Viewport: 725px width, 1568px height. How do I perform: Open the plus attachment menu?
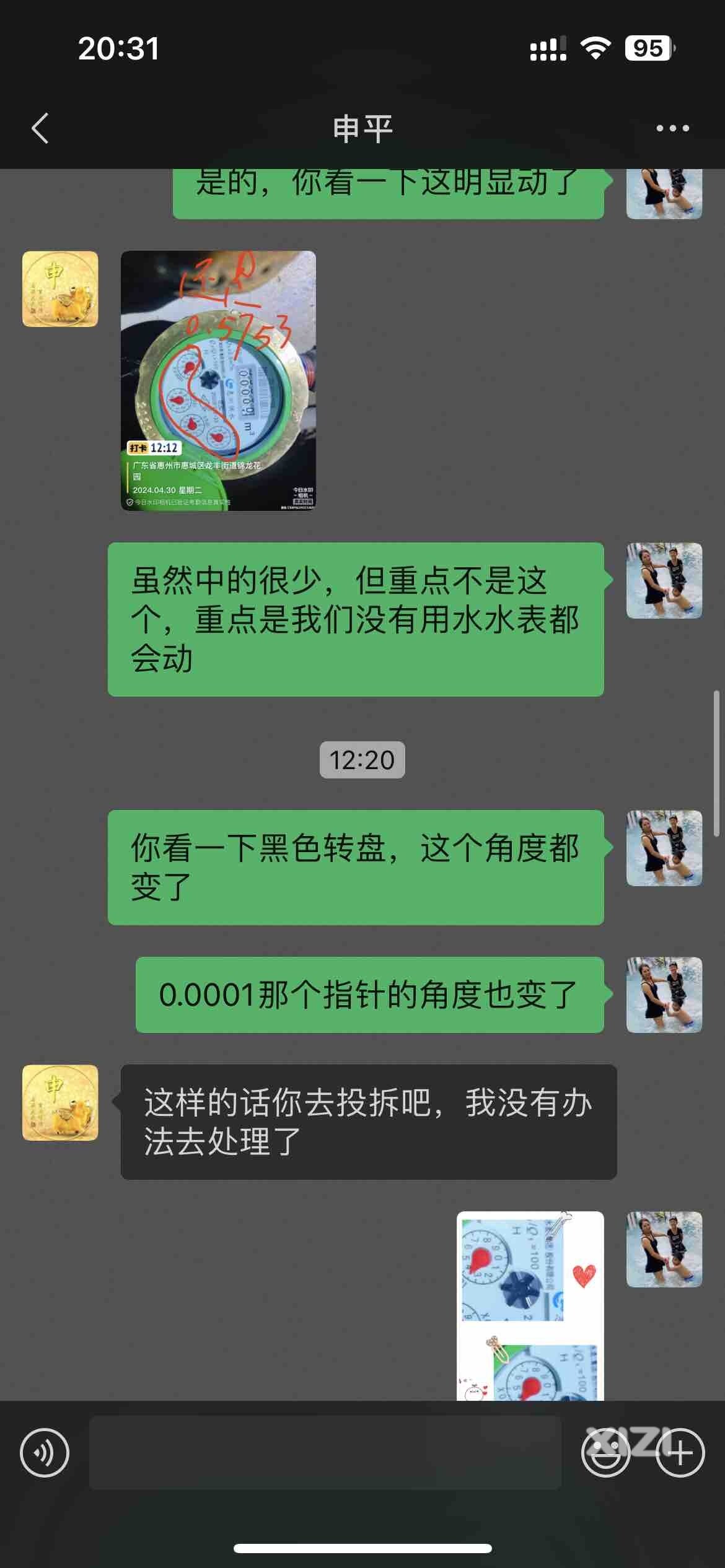pos(680,1452)
